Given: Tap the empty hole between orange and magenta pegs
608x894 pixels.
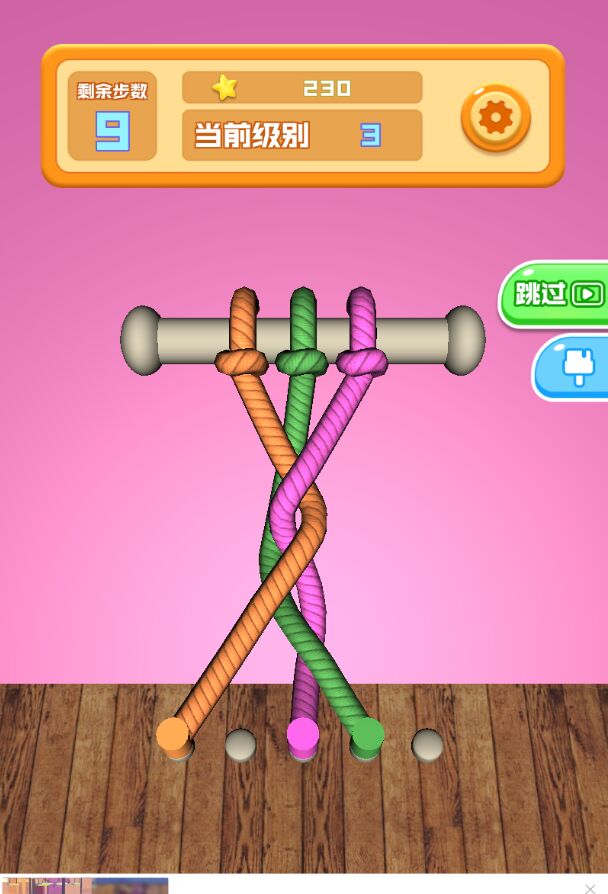Looking at the screenshot, I should point(240,744).
